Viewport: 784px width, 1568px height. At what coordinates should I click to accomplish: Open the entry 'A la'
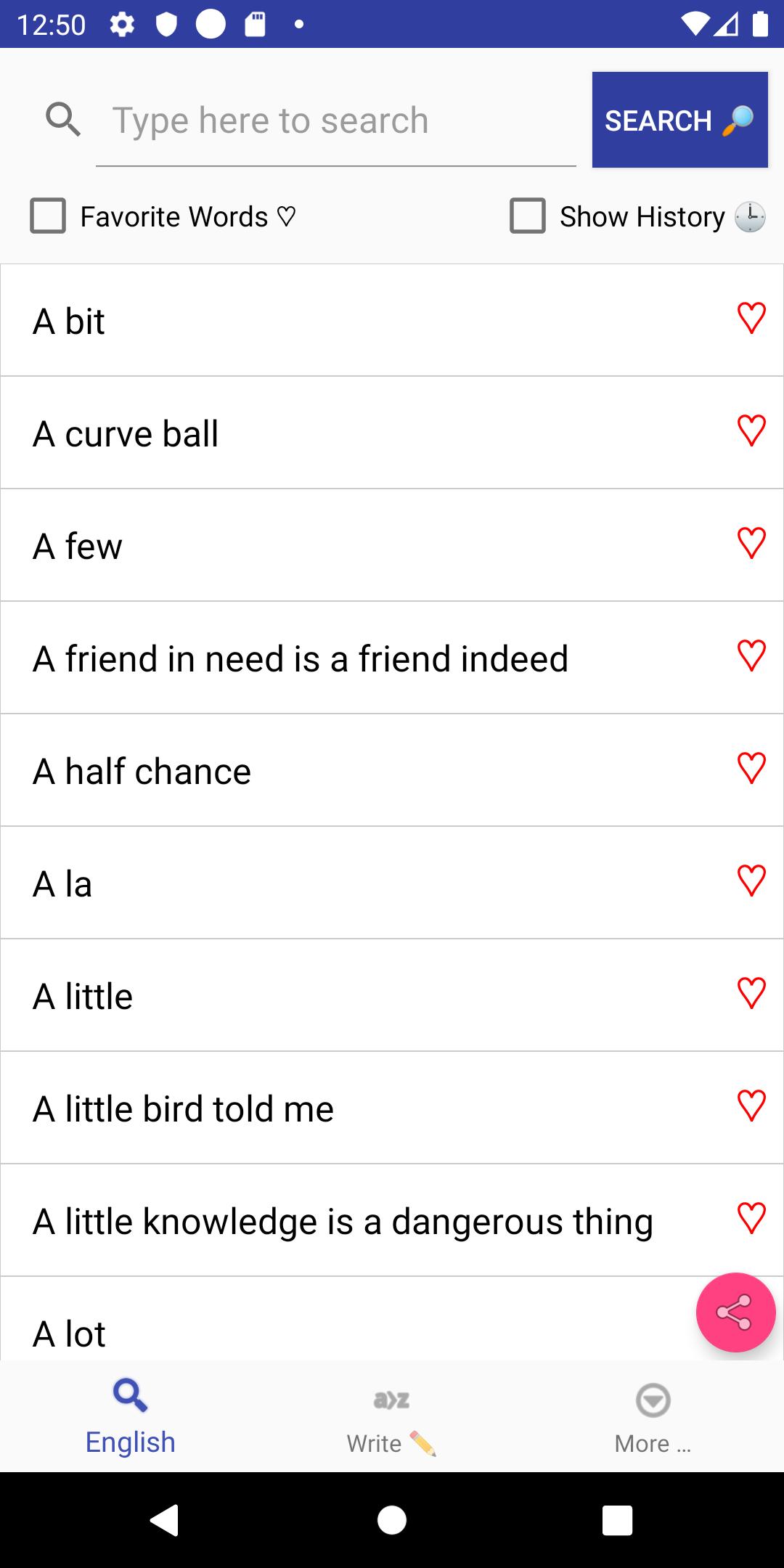point(62,883)
